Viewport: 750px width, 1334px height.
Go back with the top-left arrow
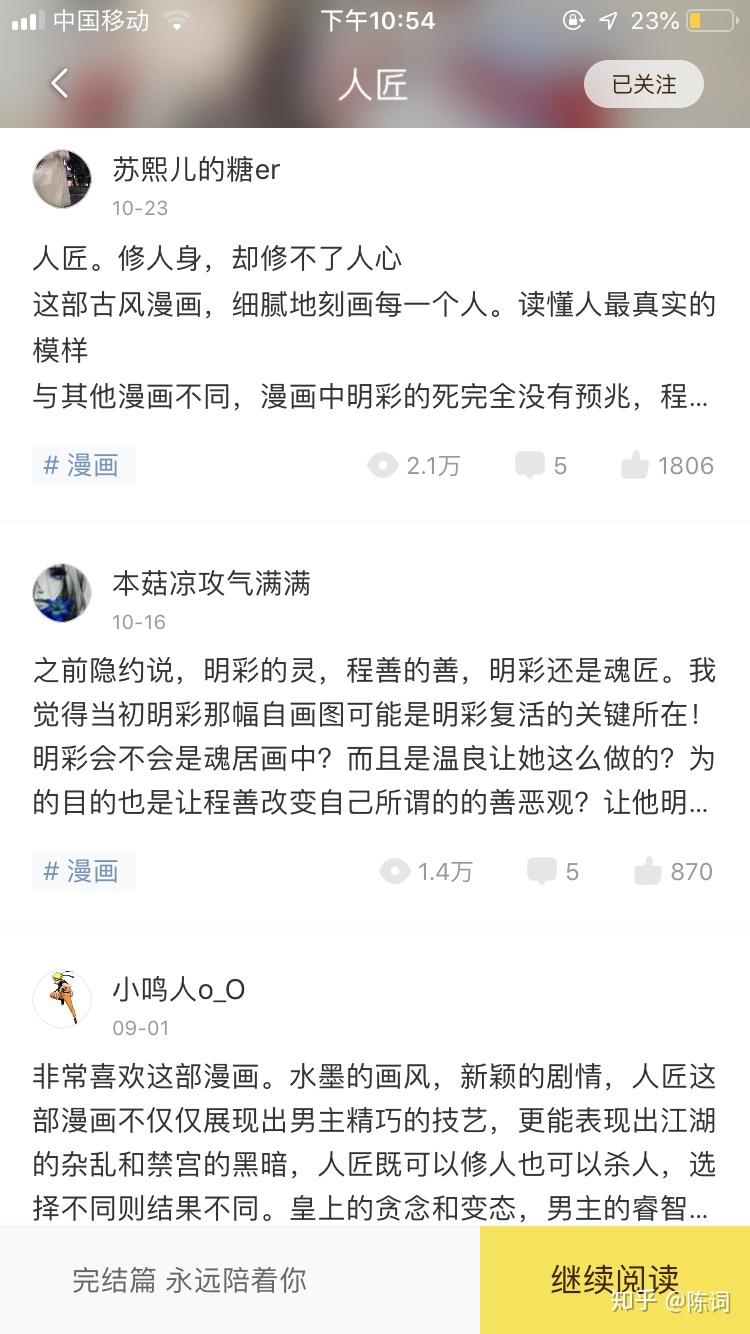(x=60, y=84)
